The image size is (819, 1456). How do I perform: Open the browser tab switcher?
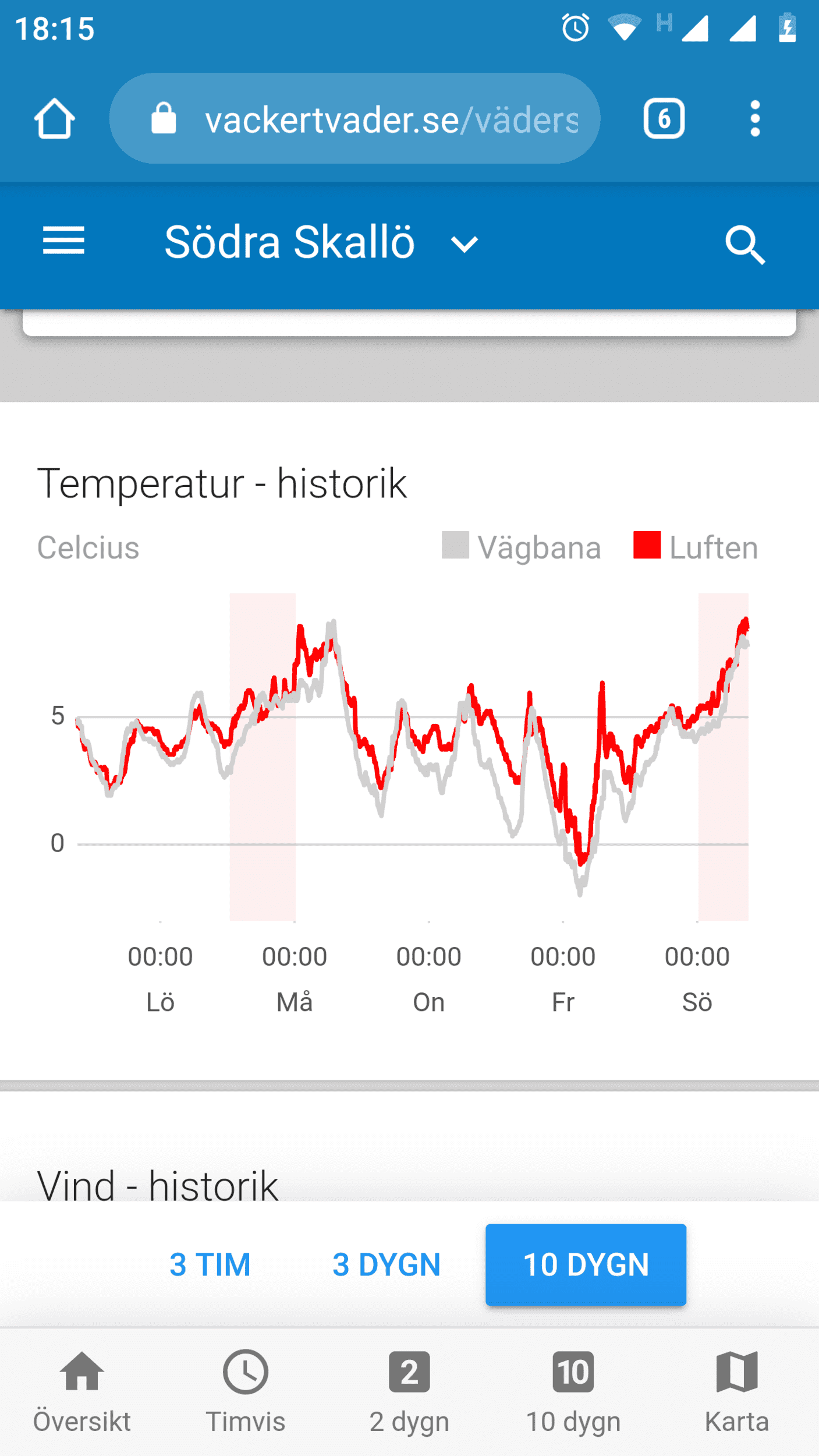pos(664,119)
